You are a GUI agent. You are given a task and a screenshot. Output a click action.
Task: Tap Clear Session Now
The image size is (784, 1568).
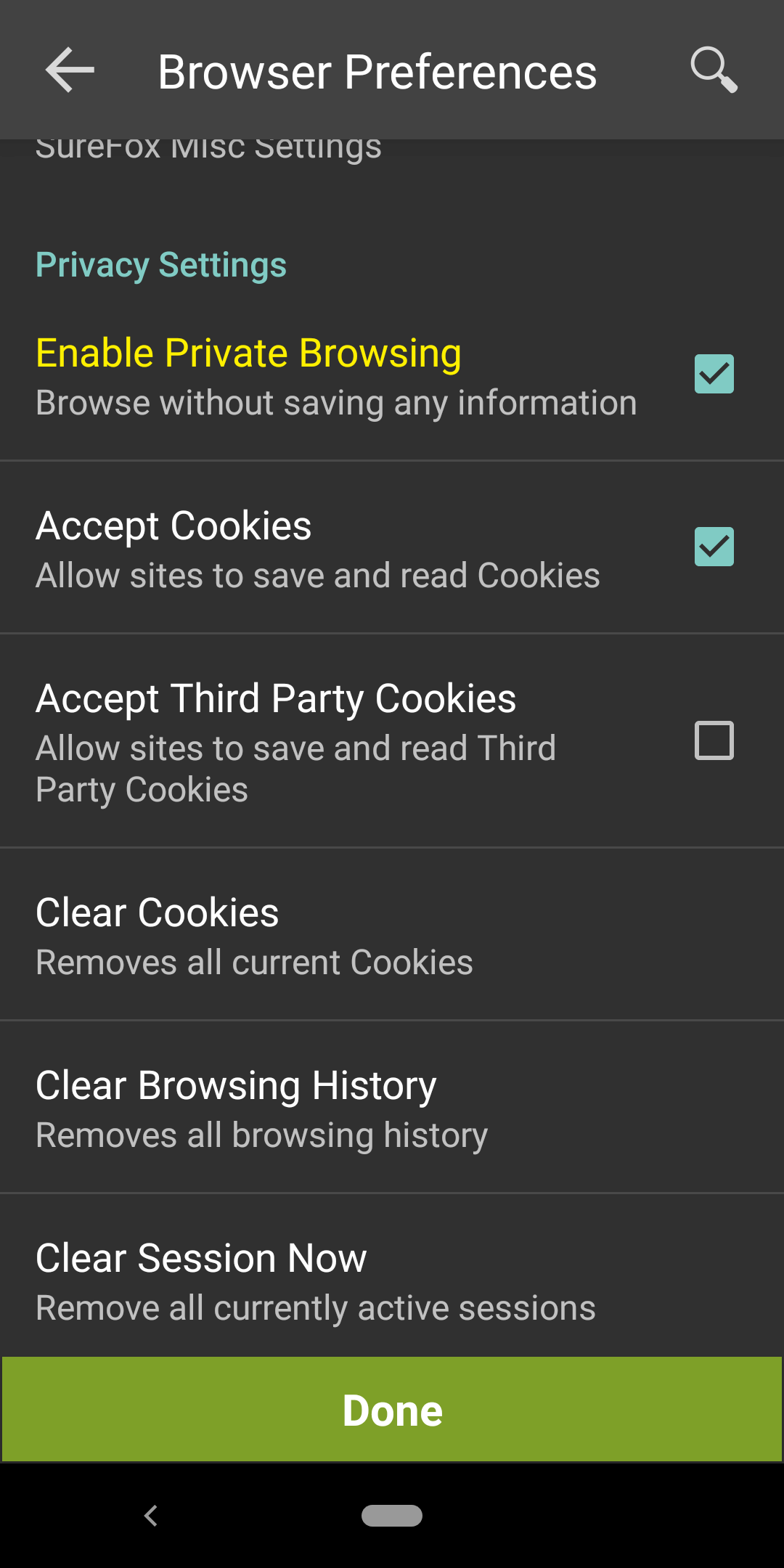tap(392, 1281)
